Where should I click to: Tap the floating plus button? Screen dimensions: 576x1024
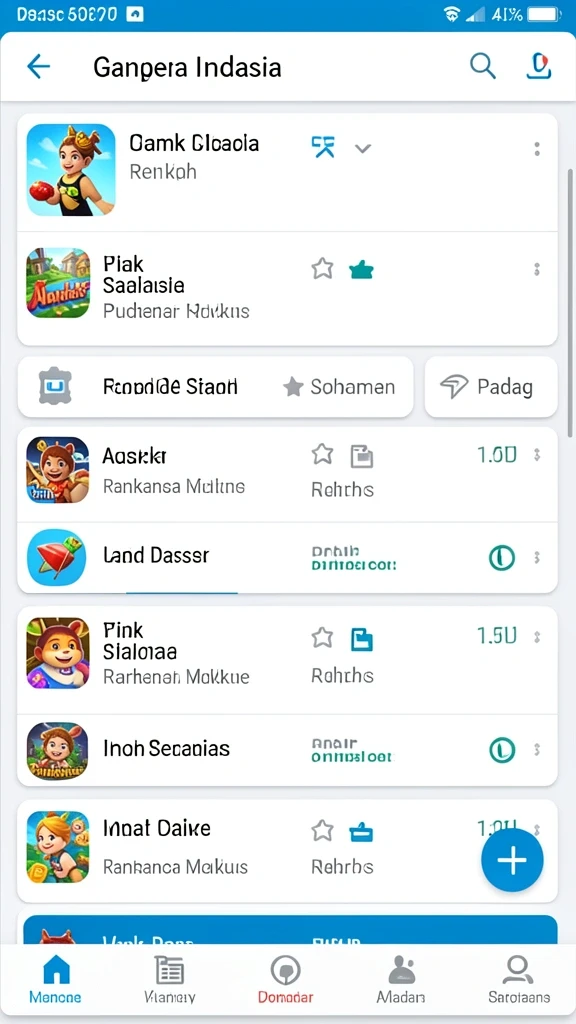click(x=512, y=860)
